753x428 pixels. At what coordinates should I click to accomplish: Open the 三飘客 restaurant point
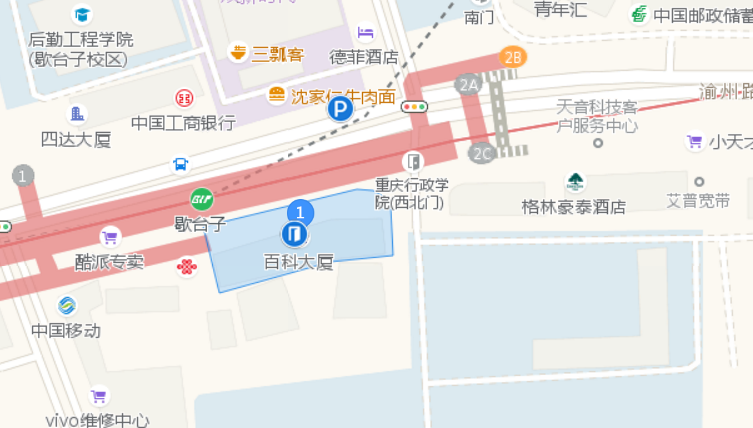click(238, 53)
